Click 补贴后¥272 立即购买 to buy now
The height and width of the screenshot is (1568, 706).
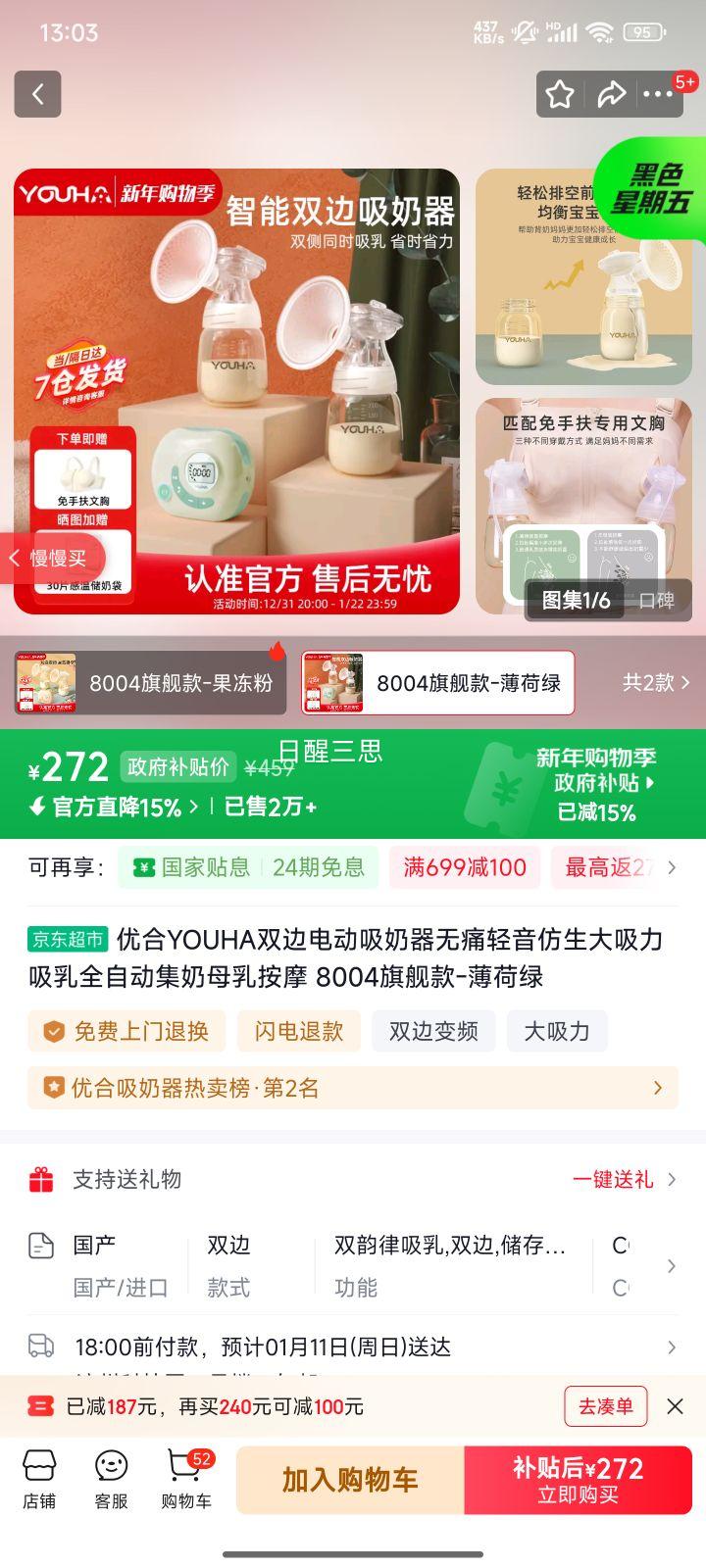[x=580, y=1480]
